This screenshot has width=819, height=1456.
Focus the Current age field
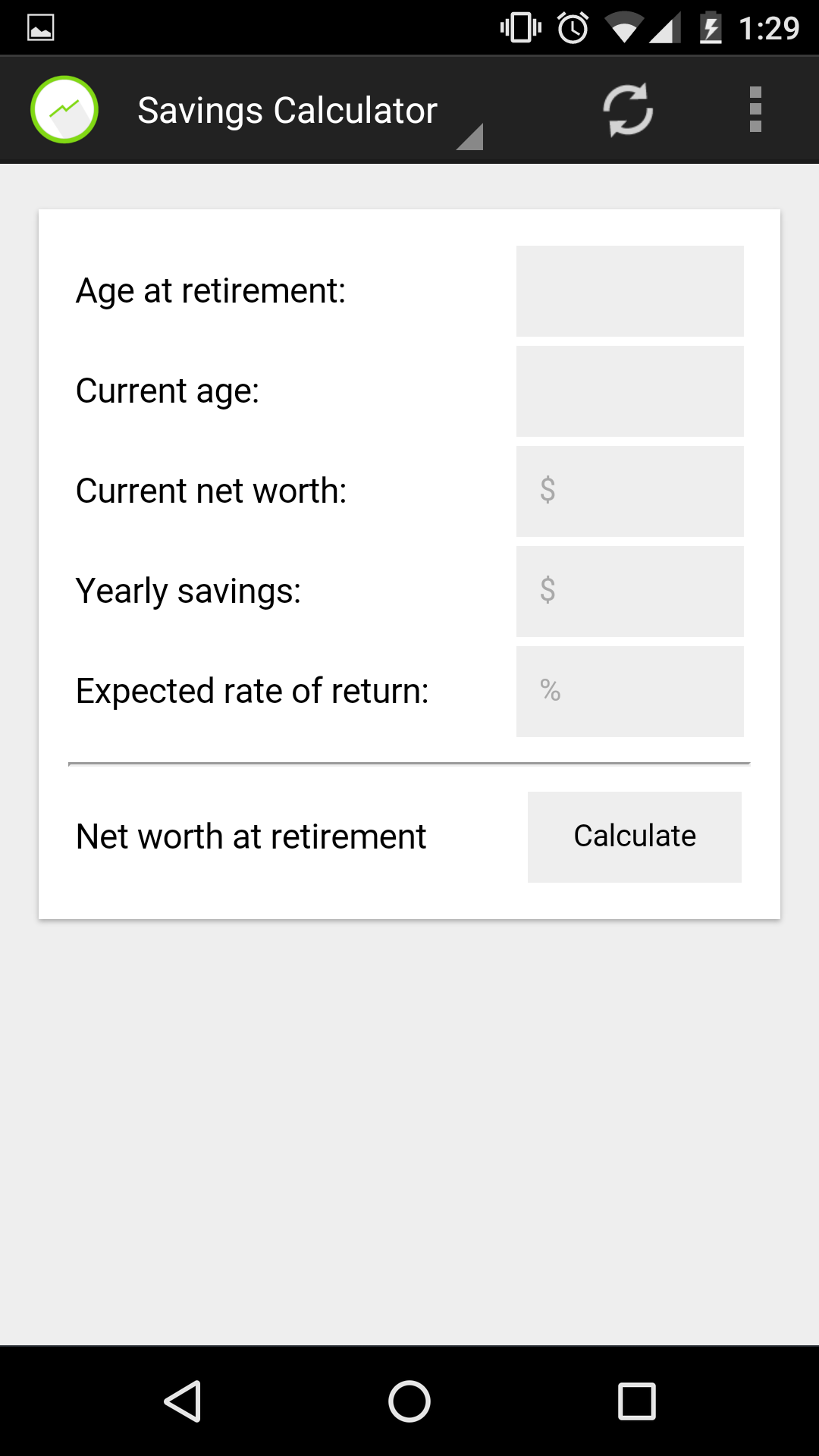click(629, 391)
